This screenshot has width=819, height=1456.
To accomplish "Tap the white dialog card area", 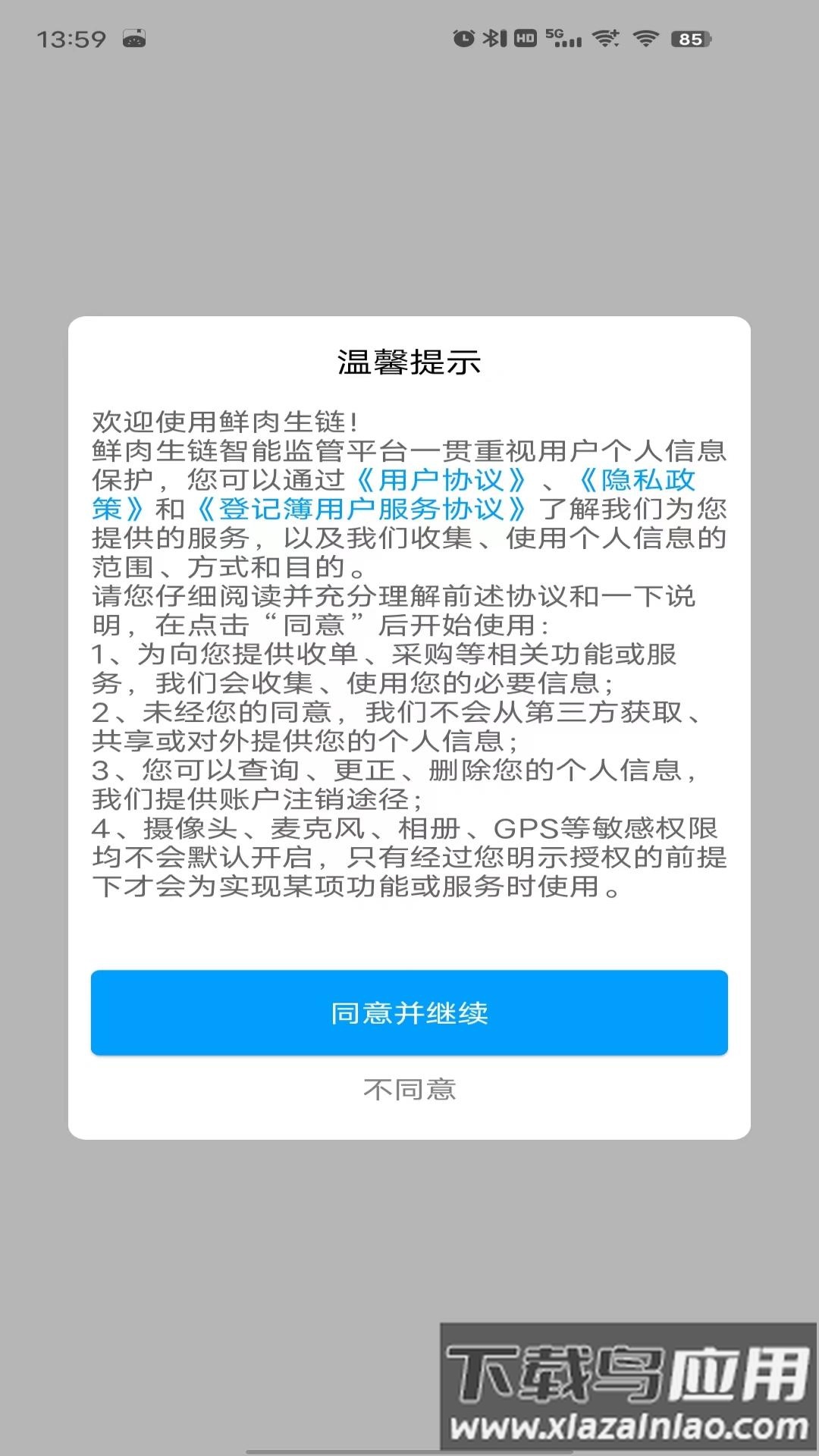I will 409,933.
